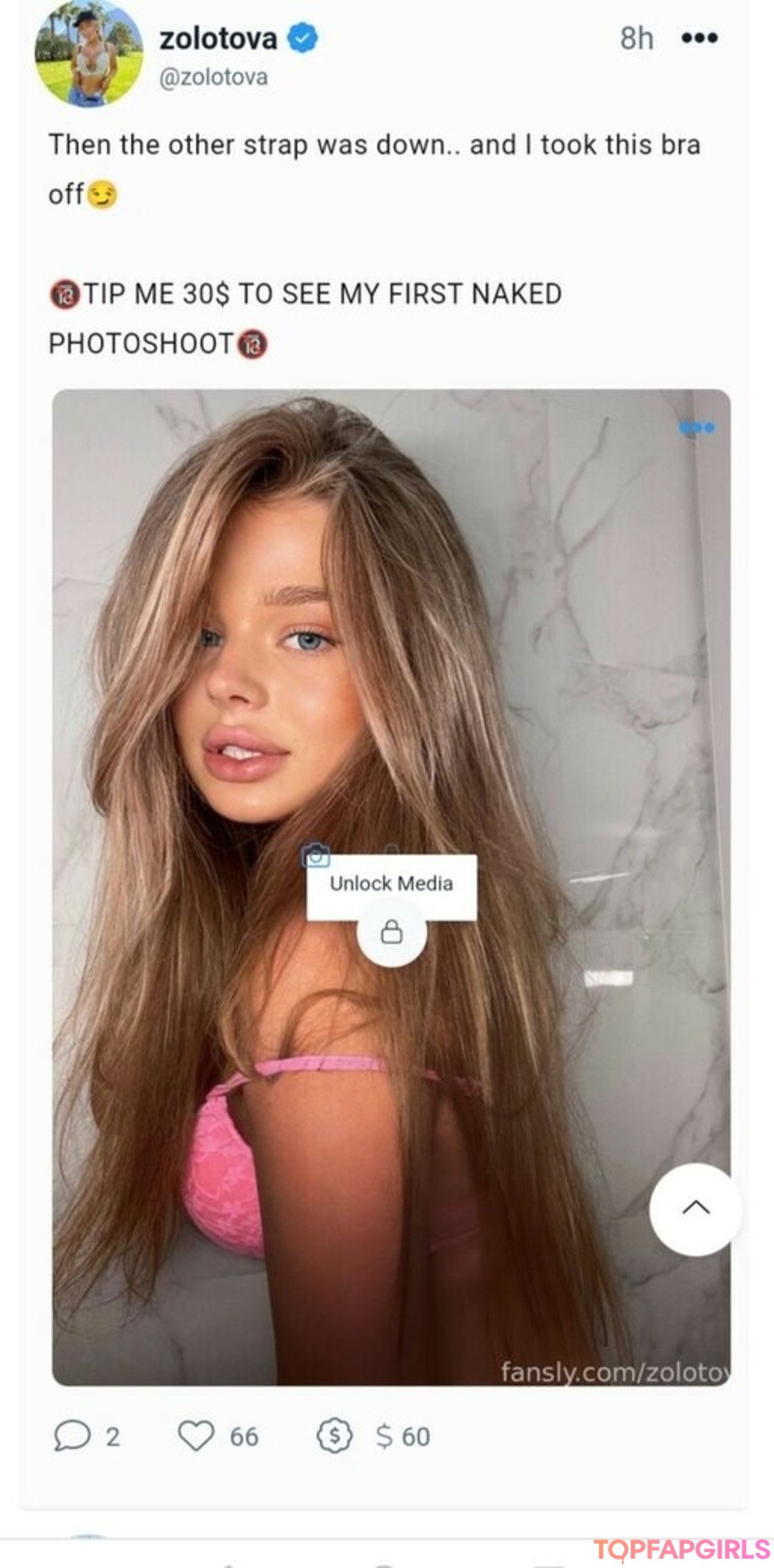Open the post overflow menu
Image resolution: width=774 pixels, height=1568 pixels.
pyautogui.click(x=699, y=38)
